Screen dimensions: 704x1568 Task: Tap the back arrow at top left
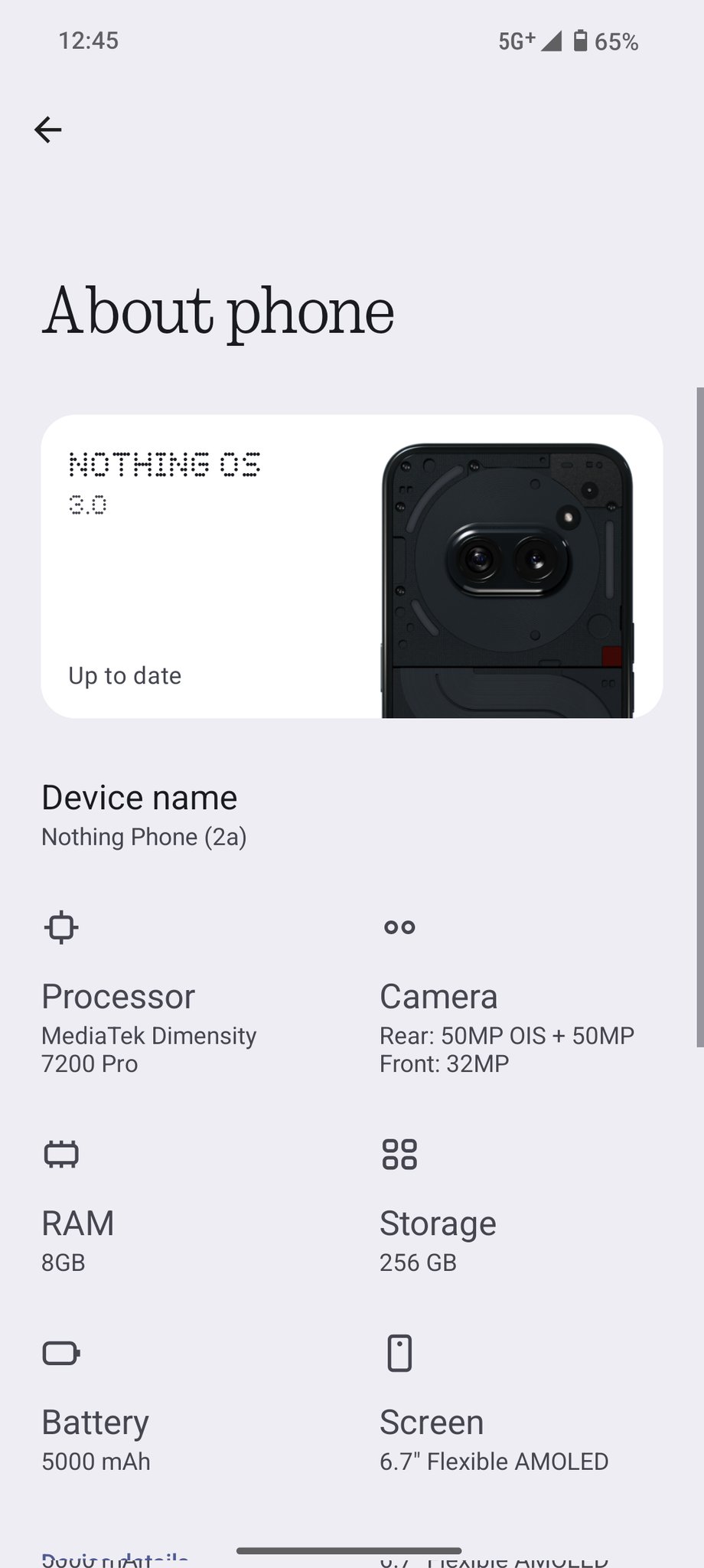pyautogui.click(x=48, y=129)
